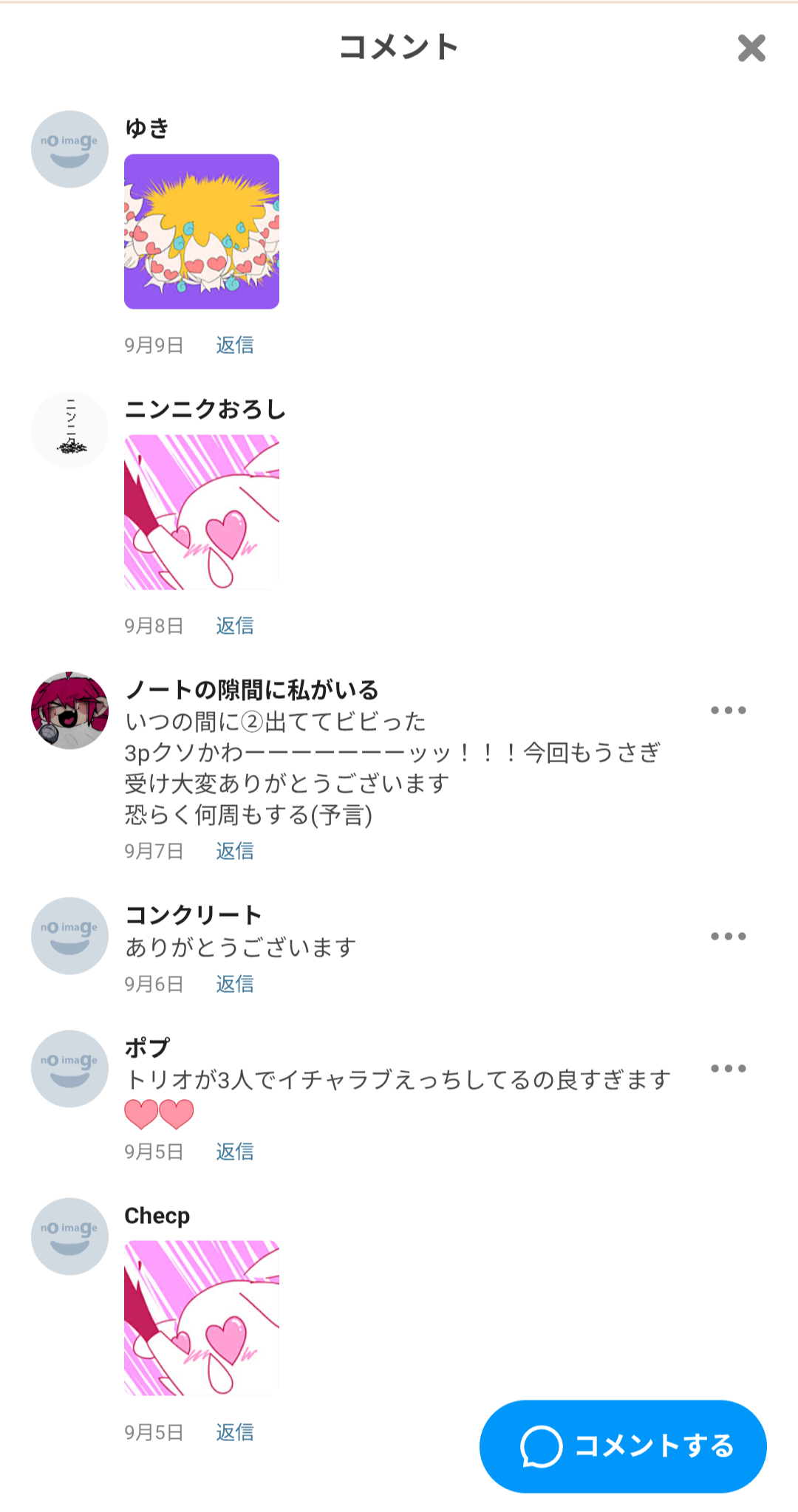The height and width of the screenshot is (1512, 798).
Task: Reply to ノートの隙間に私がいる's comment
Action: (x=235, y=851)
